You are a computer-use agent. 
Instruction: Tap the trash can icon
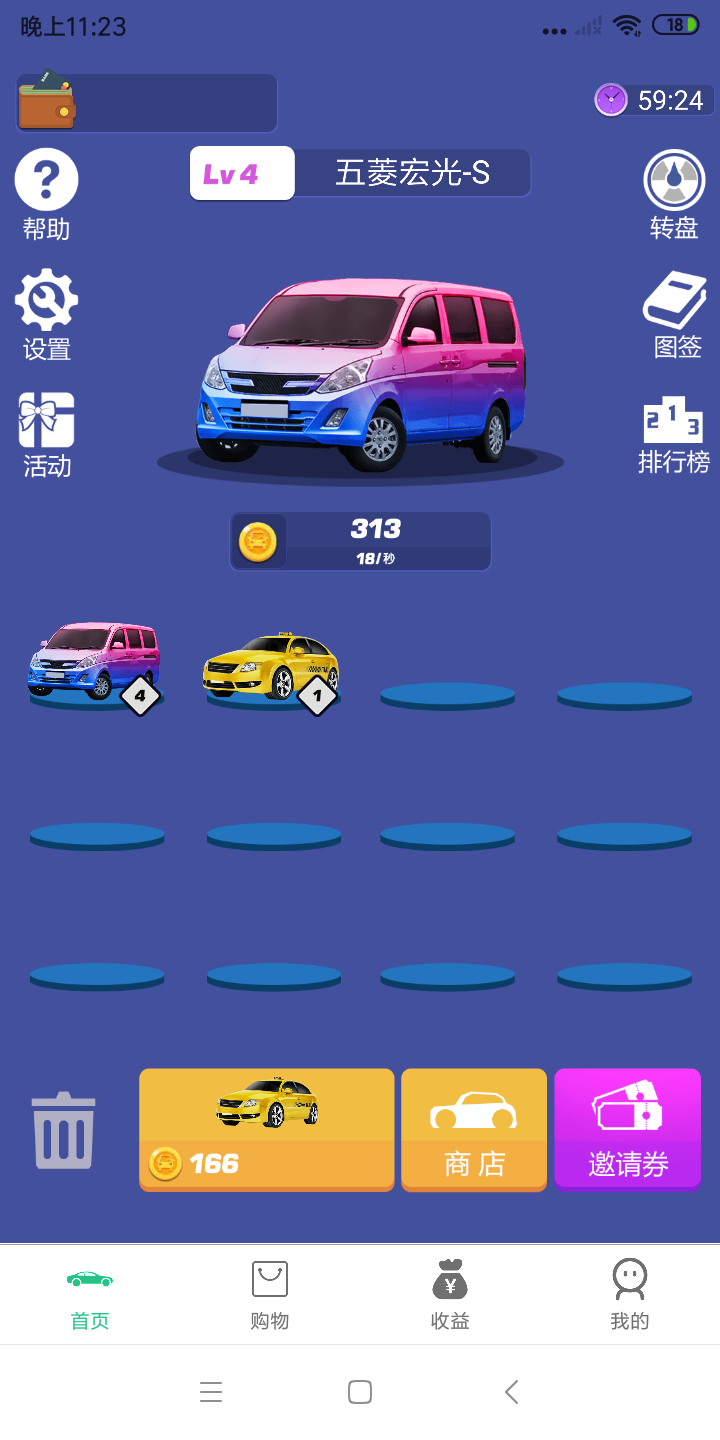tap(64, 1130)
